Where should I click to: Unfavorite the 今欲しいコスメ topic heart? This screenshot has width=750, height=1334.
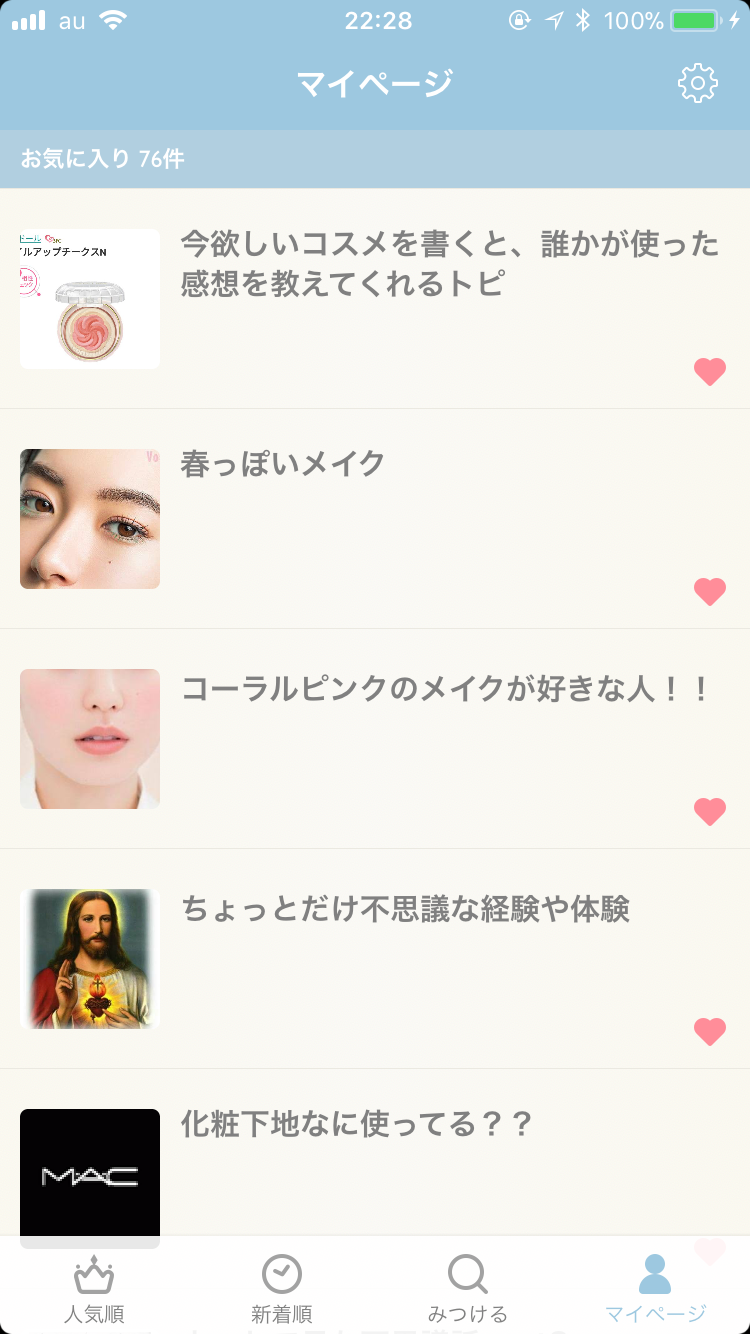click(x=710, y=372)
